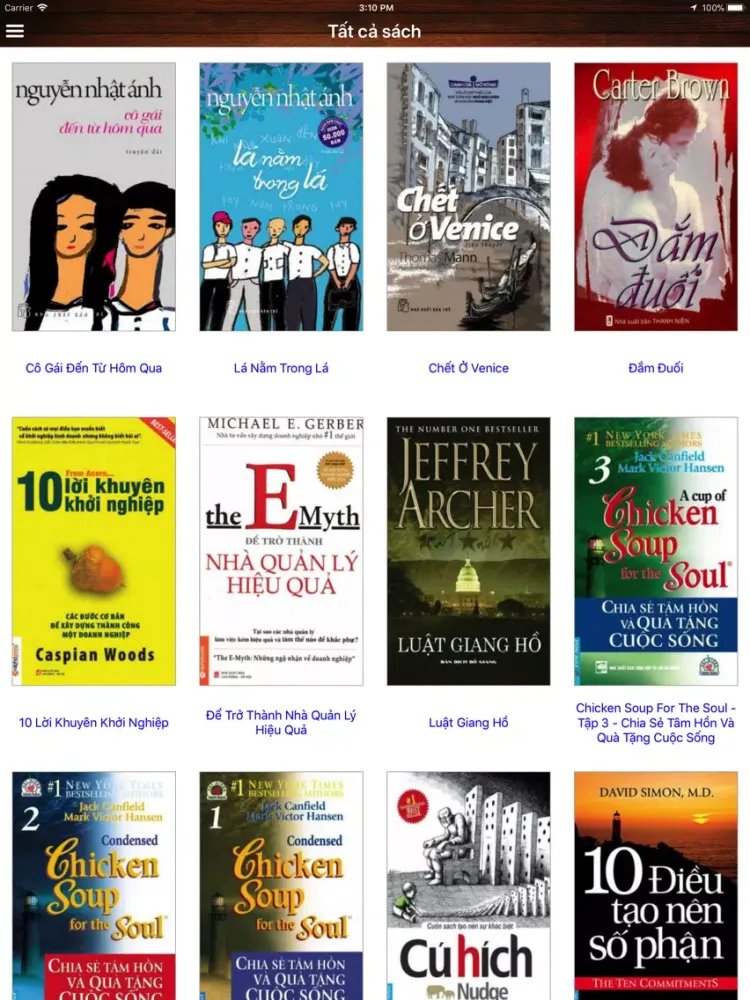This screenshot has height=1000, width=750.
Task: Open the E-Myth book cover
Action: [281, 551]
